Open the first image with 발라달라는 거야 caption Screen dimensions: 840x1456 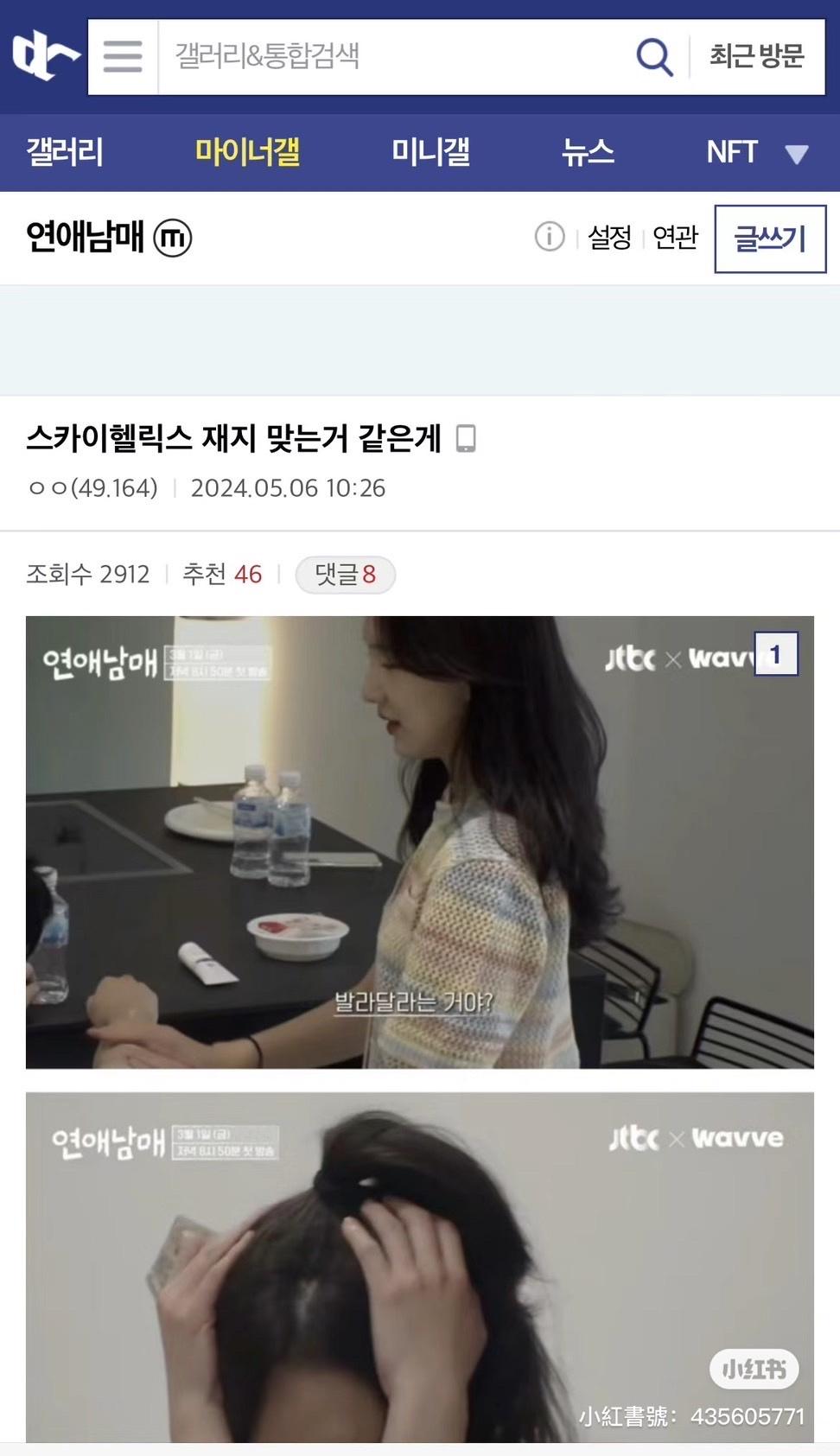click(x=419, y=842)
